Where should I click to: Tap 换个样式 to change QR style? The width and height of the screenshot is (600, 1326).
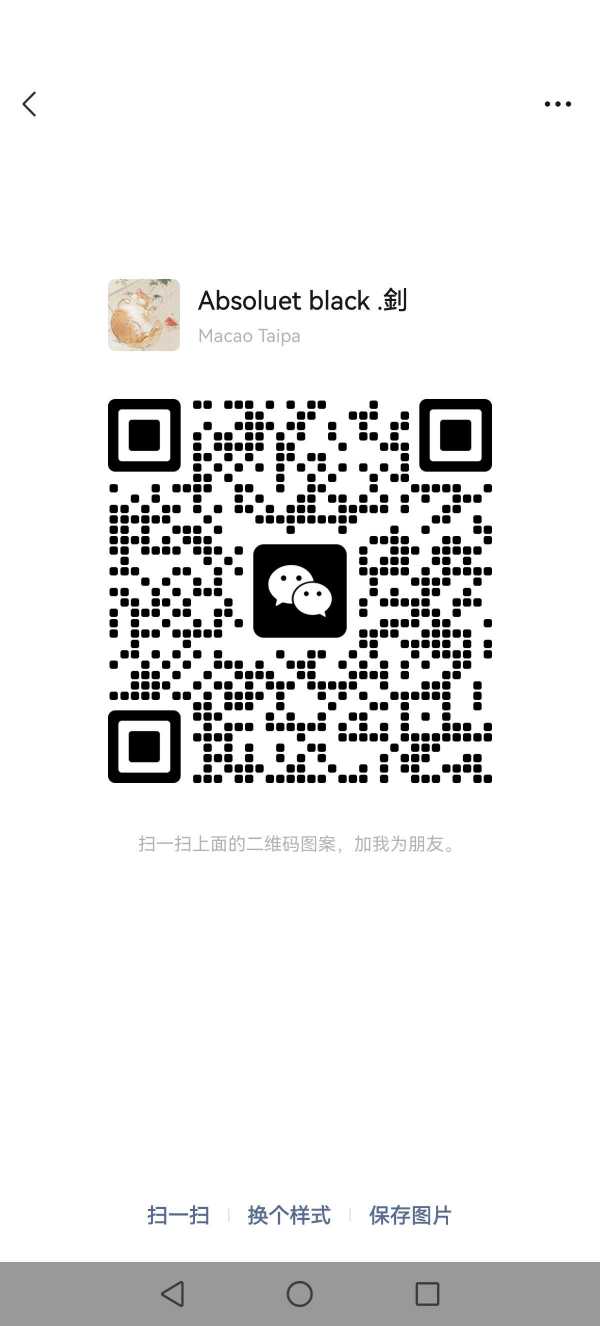coord(289,1215)
